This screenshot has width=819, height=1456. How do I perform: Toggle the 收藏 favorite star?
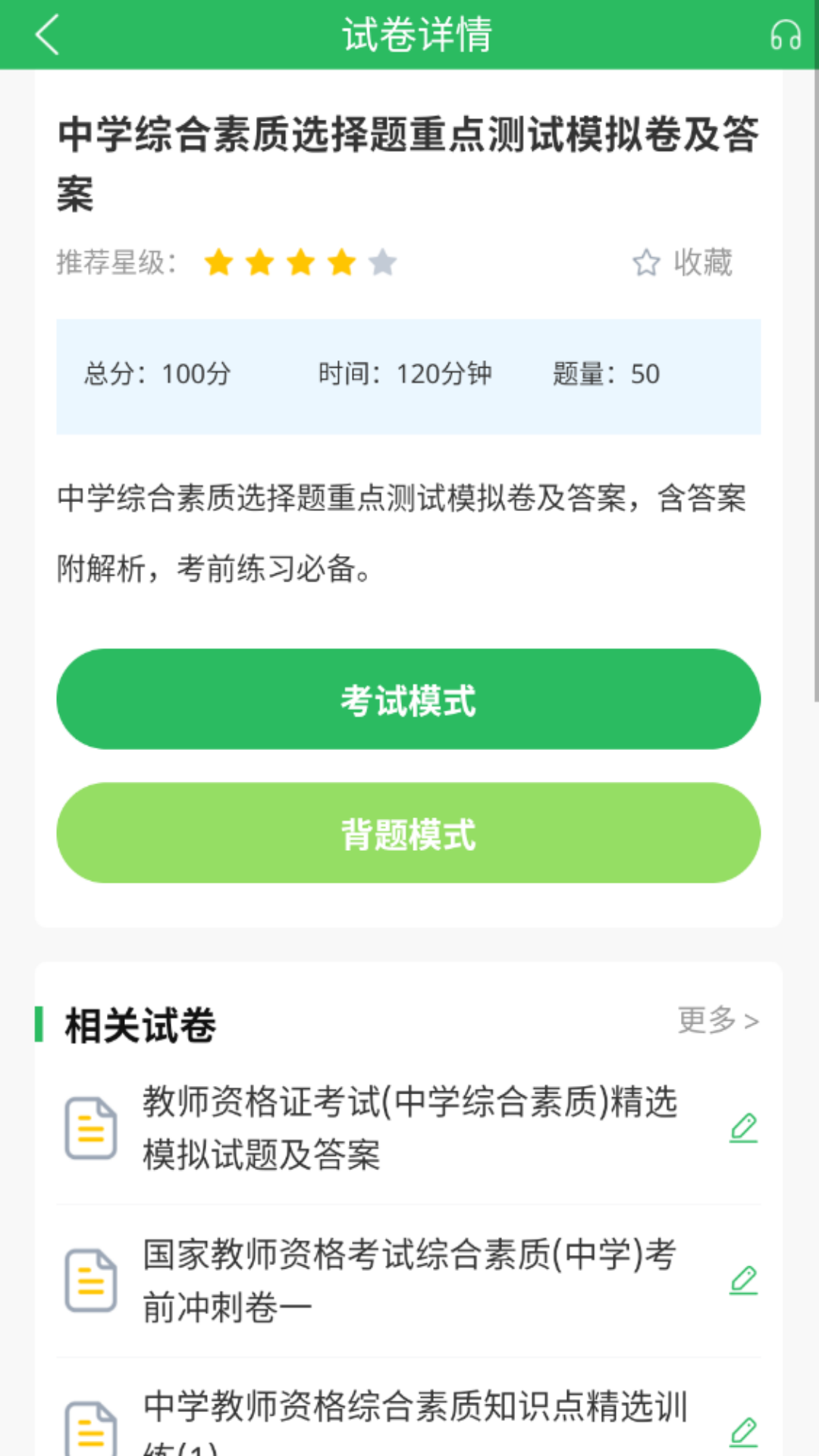click(x=682, y=263)
